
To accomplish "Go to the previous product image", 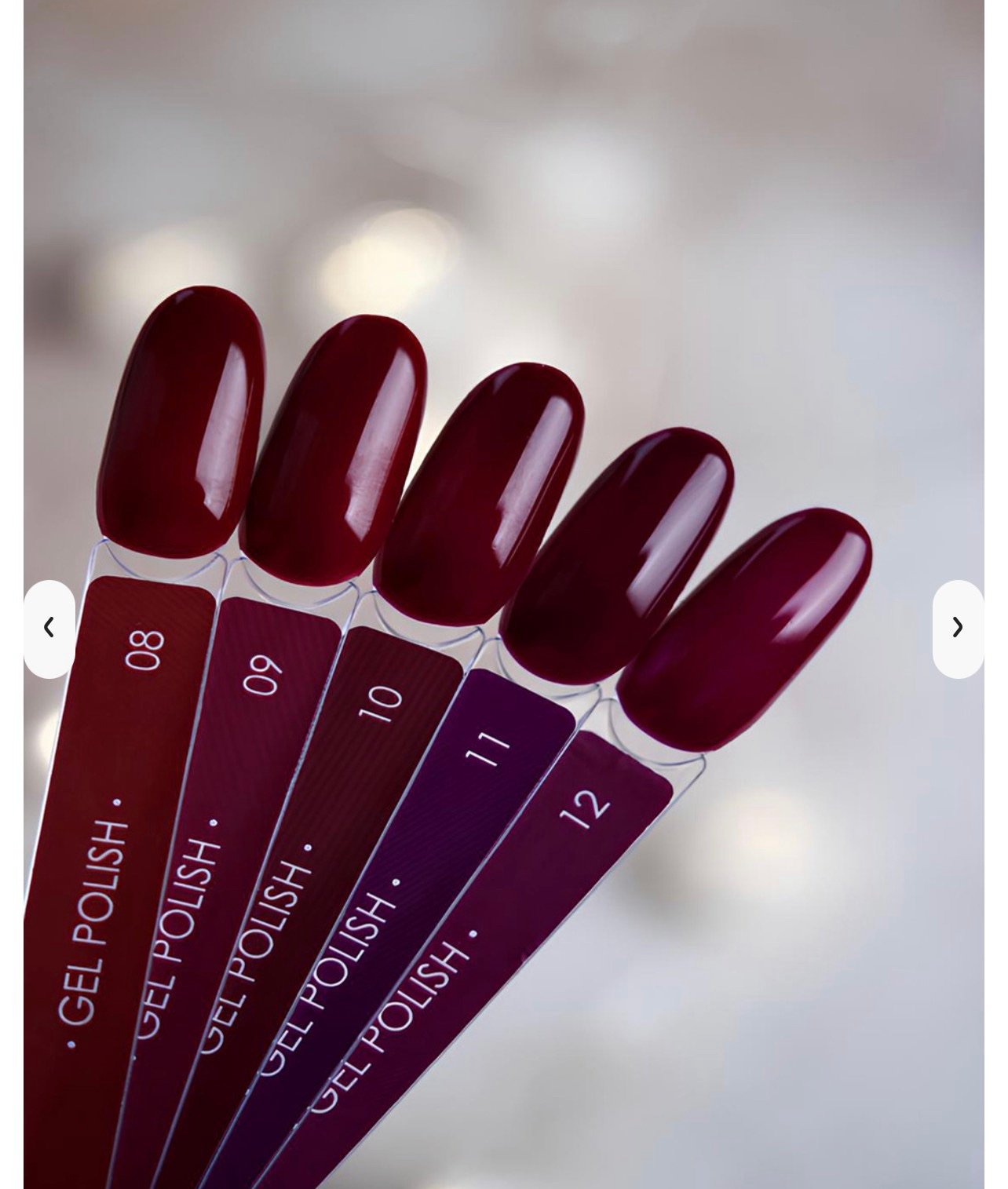I will click(49, 628).
